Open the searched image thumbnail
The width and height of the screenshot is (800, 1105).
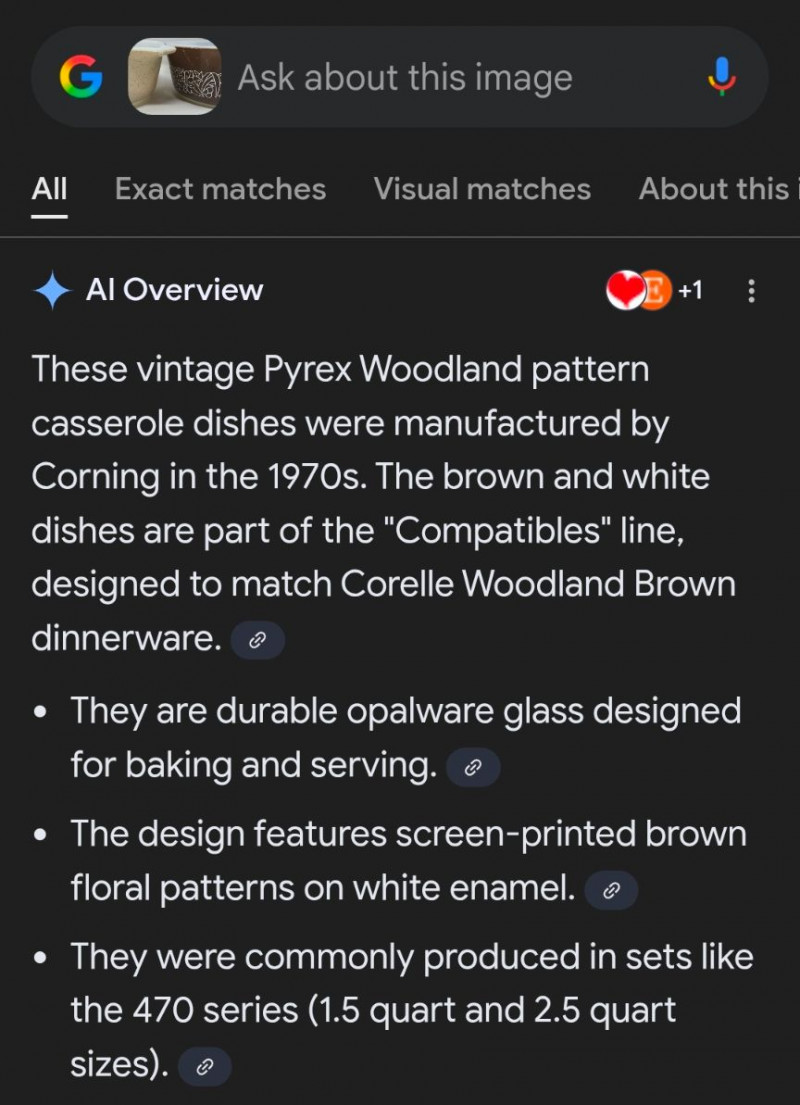pos(175,77)
